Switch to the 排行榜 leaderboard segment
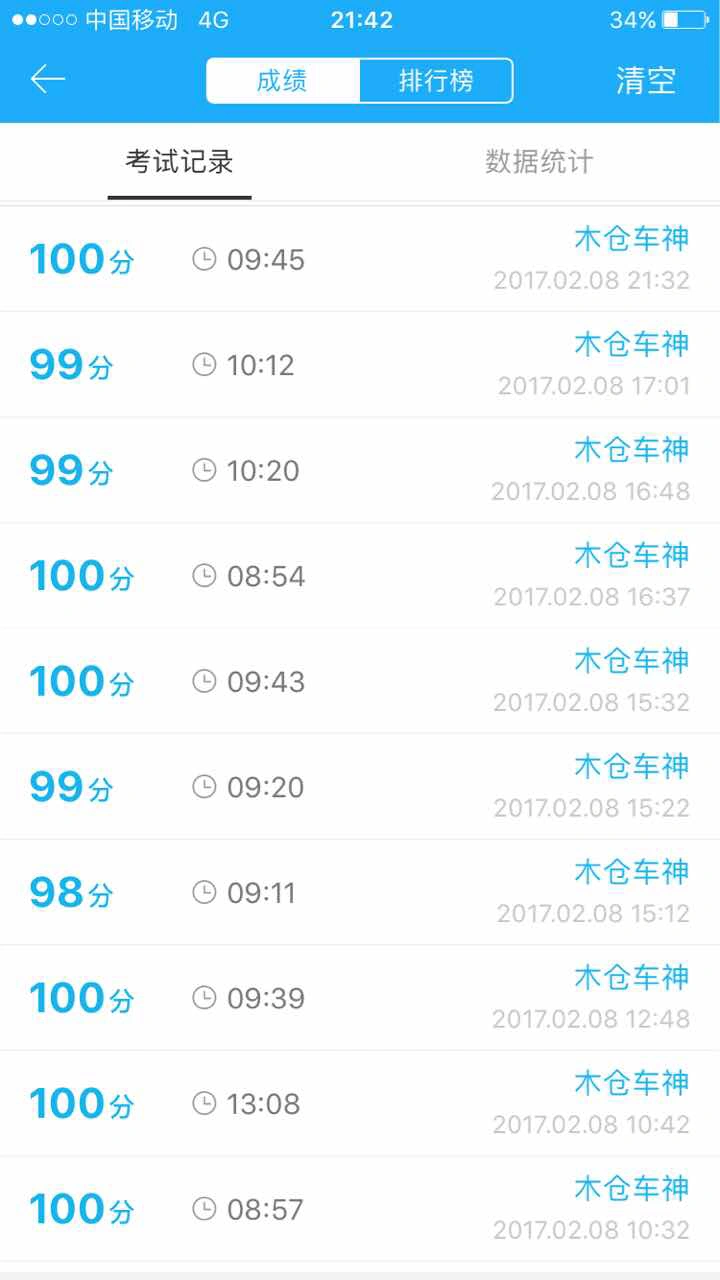720x1280 pixels. coord(436,81)
